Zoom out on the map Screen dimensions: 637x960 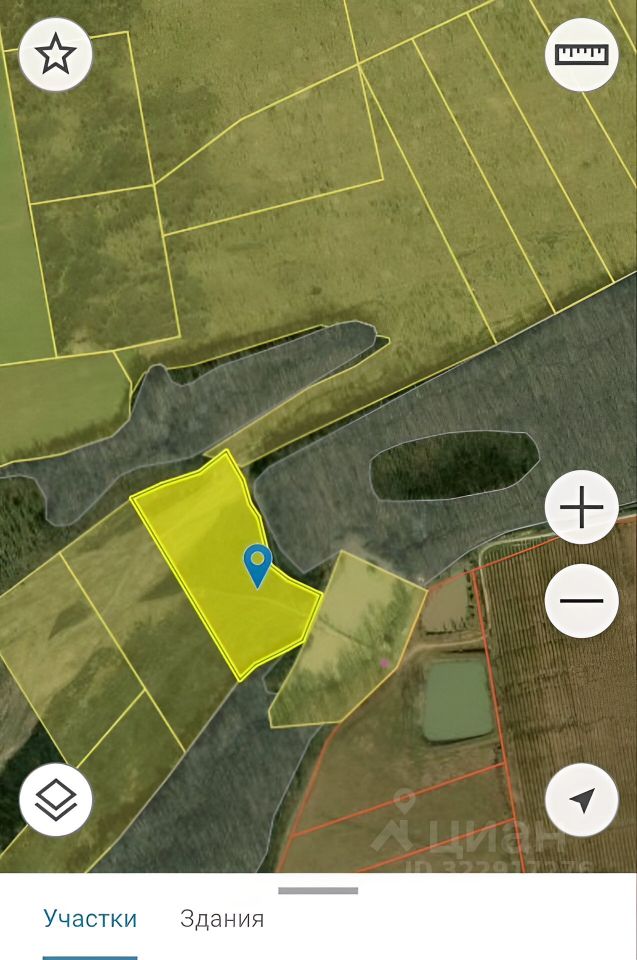[581, 601]
